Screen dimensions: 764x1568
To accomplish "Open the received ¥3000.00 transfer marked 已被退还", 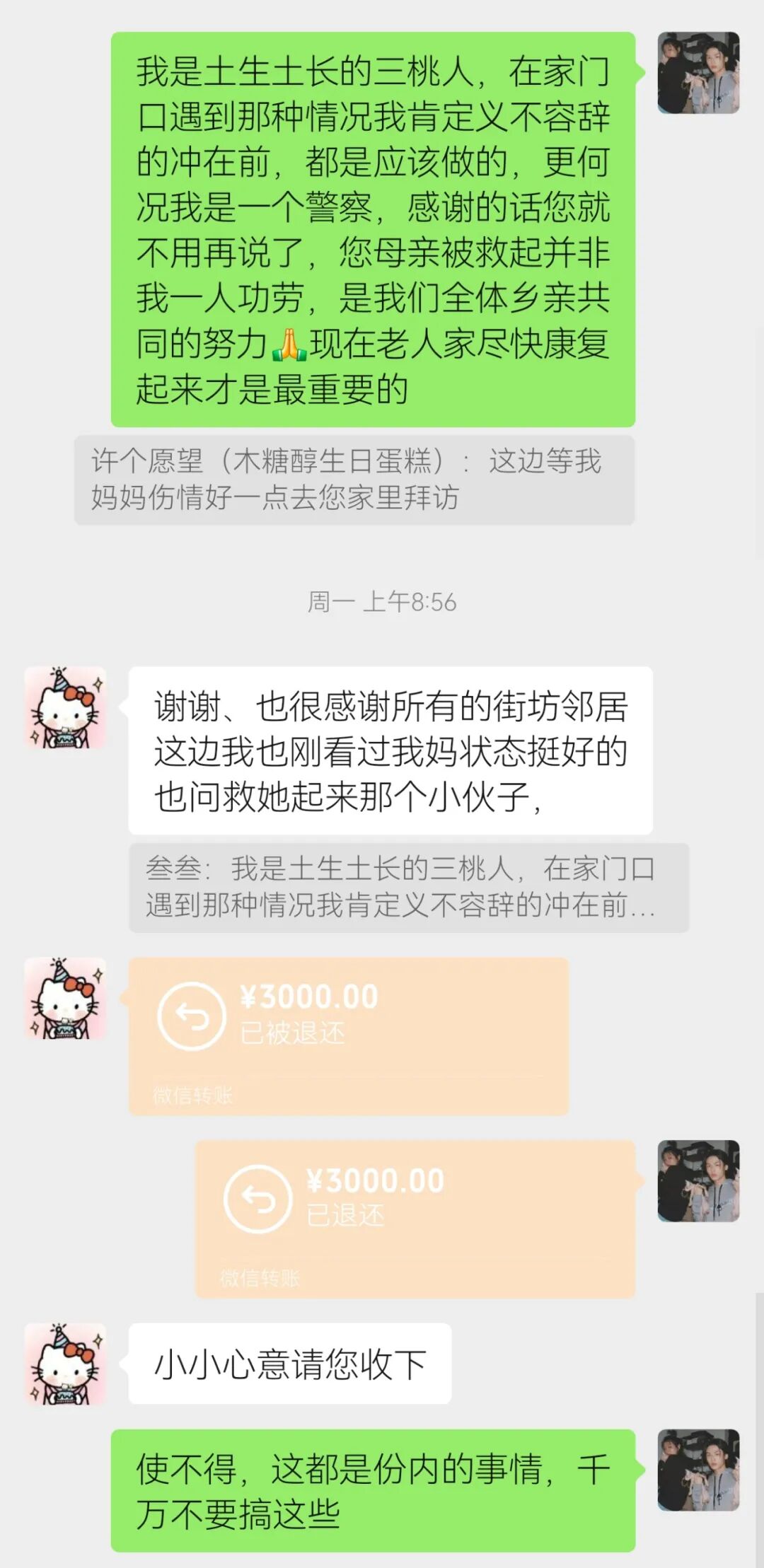I will pos(348,1035).
